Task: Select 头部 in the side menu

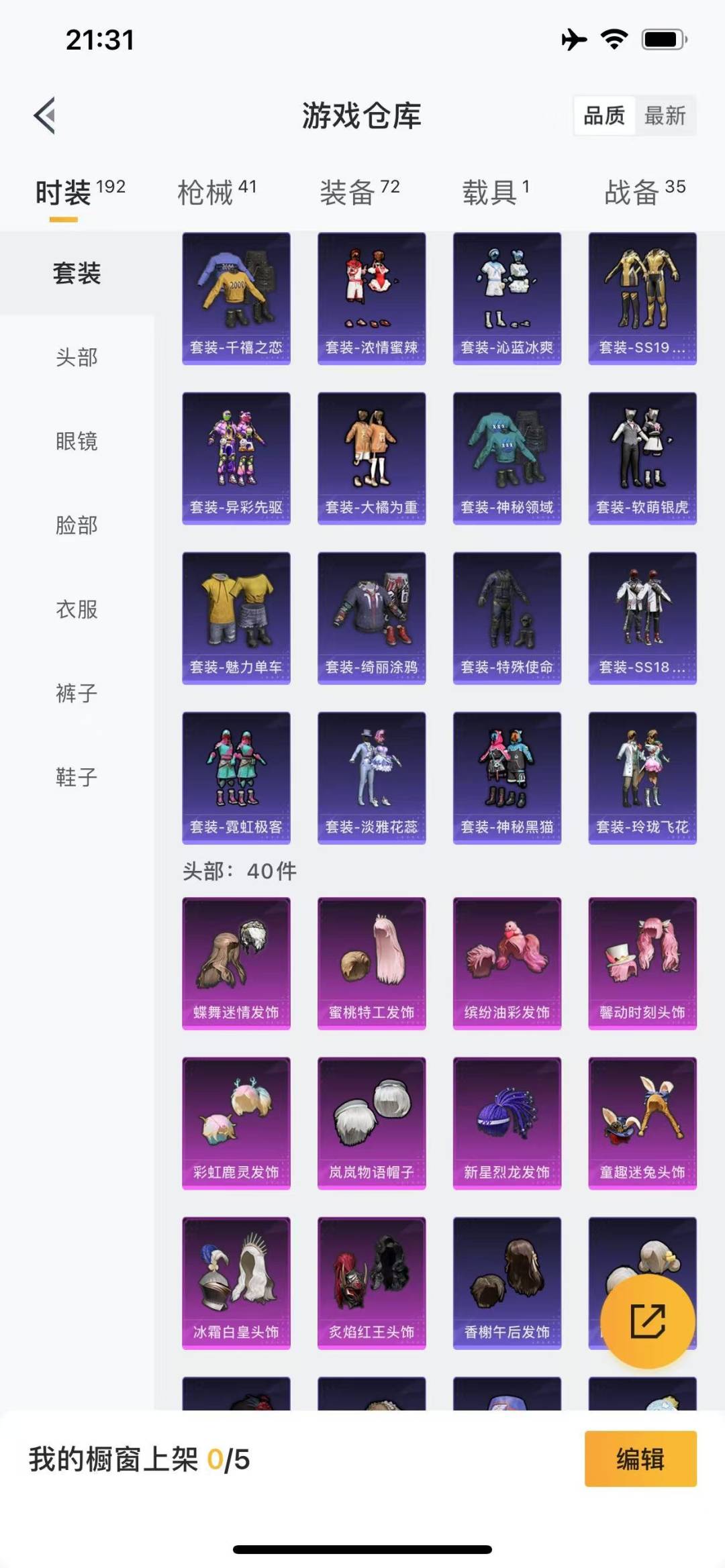Action: click(77, 357)
